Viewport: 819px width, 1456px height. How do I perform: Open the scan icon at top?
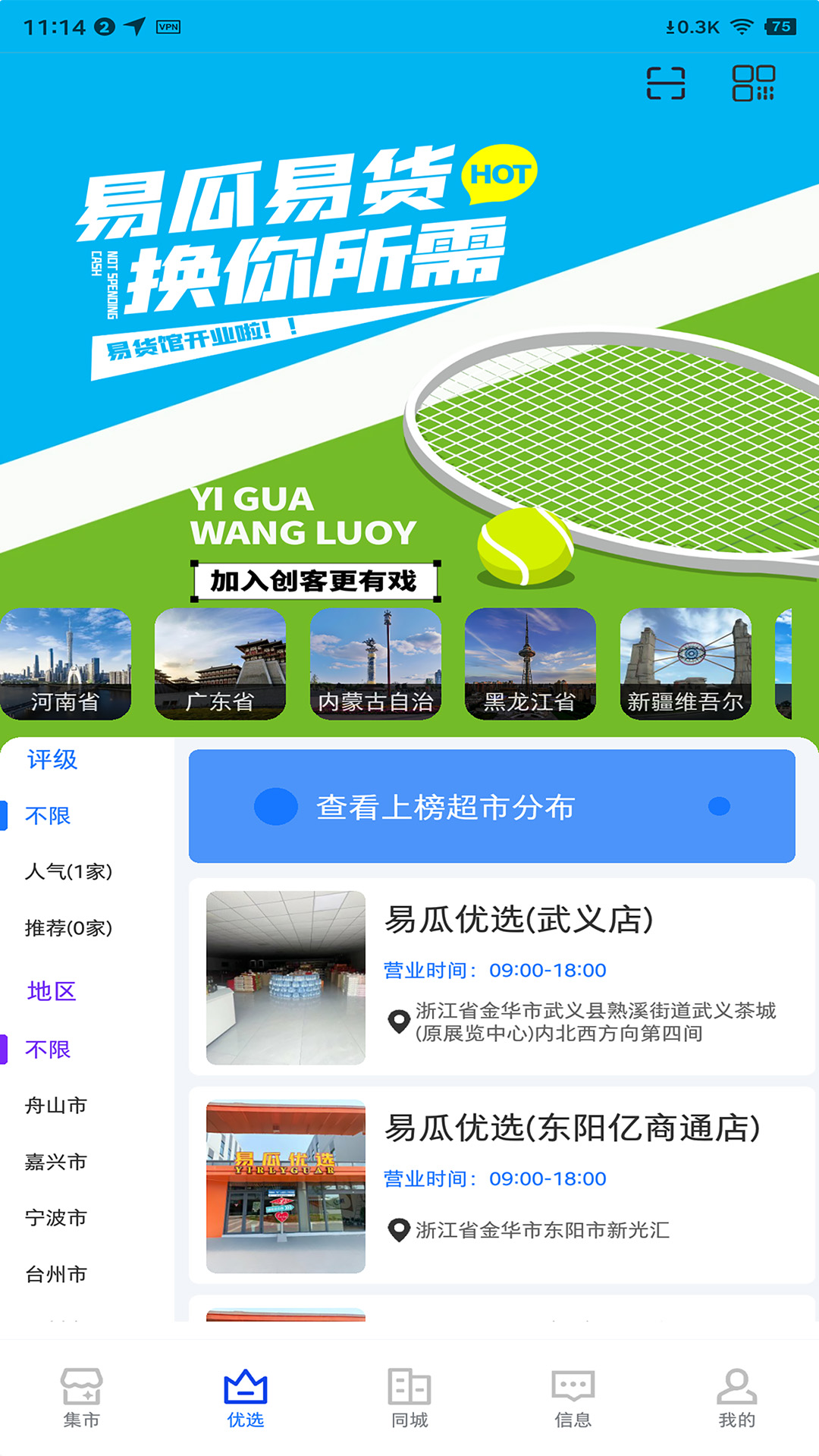665,83
